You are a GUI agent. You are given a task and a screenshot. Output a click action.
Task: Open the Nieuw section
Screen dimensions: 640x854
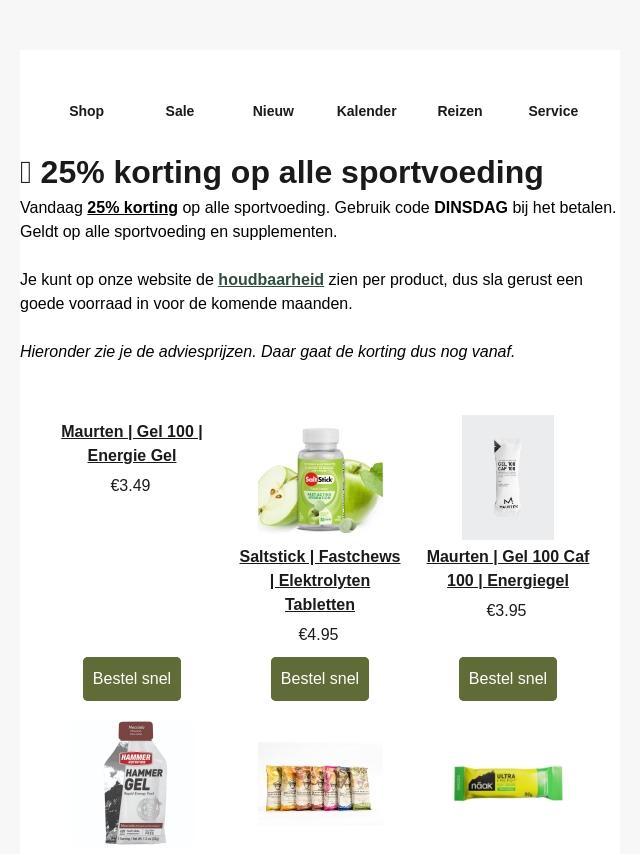coord(273,111)
